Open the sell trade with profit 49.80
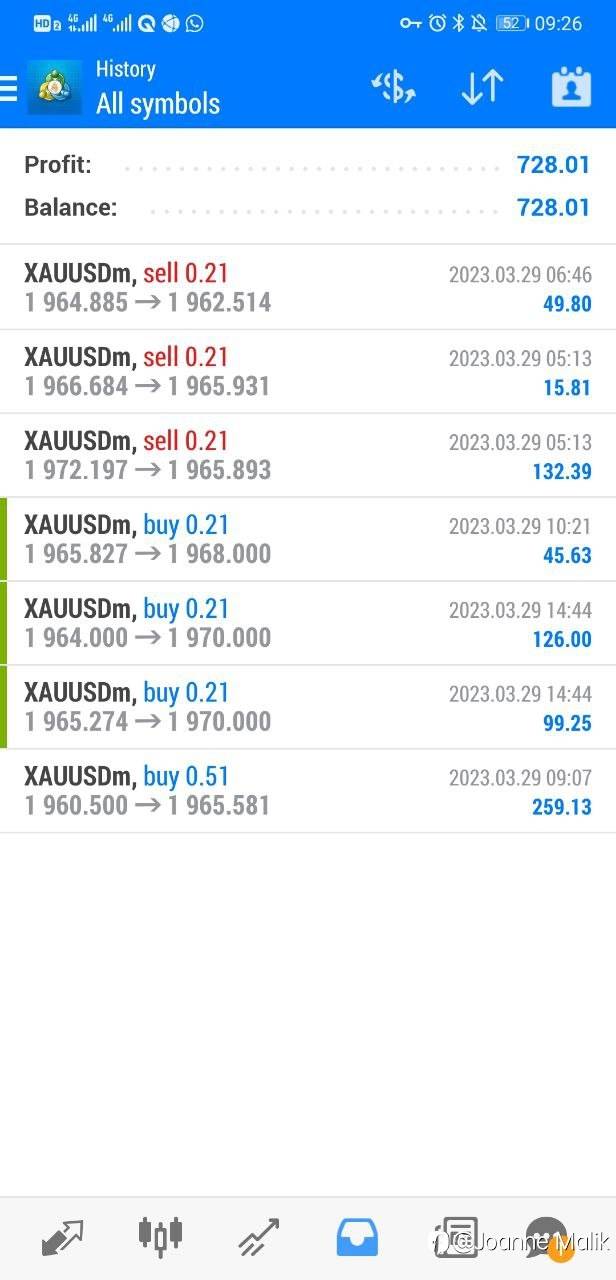This screenshot has width=616, height=1280. point(308,287)
